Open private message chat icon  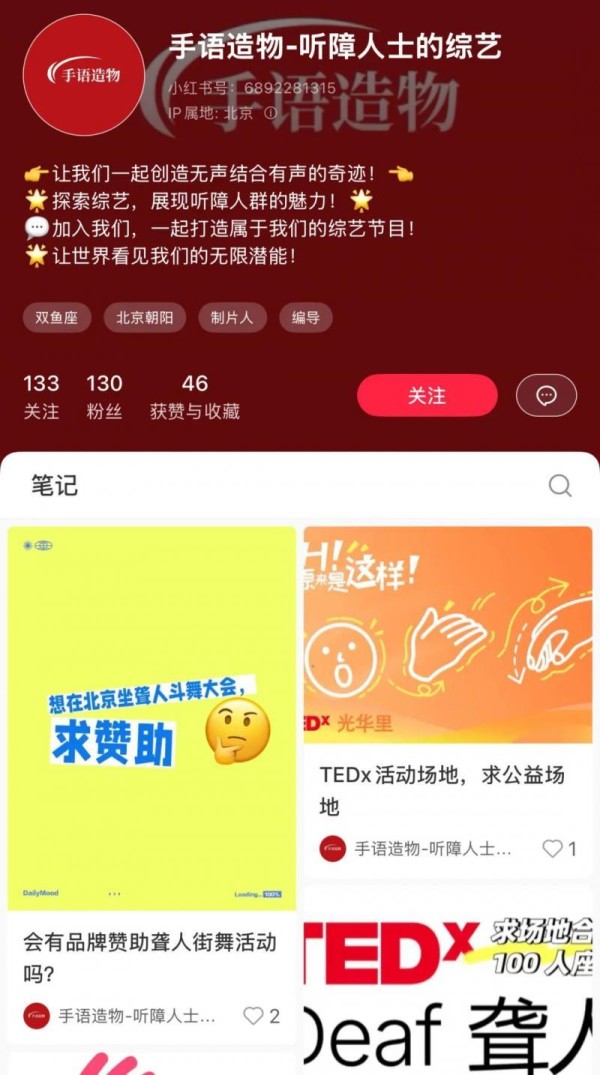point(546,395)
